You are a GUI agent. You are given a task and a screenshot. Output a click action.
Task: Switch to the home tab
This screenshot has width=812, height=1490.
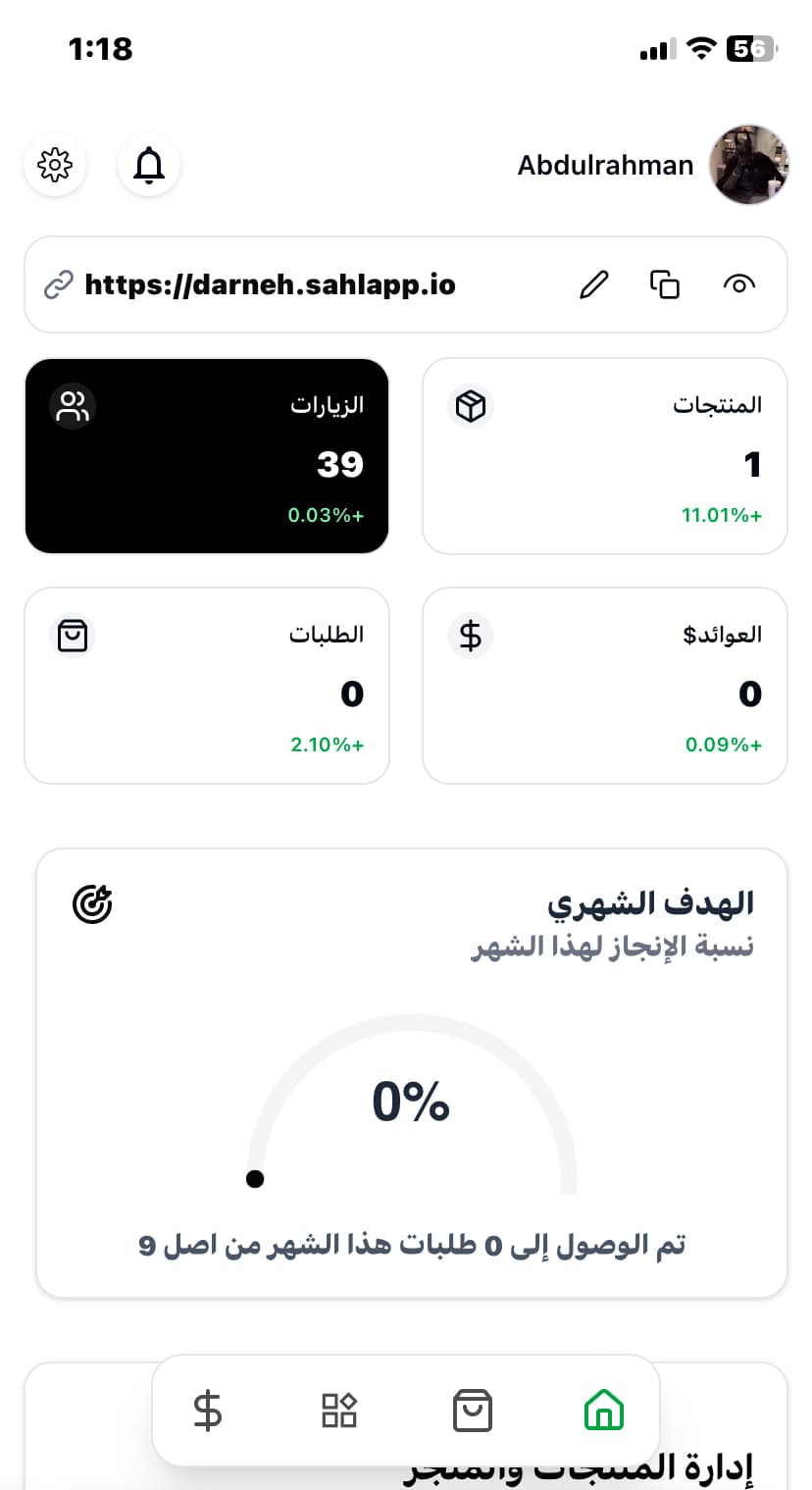point(604,1411)
